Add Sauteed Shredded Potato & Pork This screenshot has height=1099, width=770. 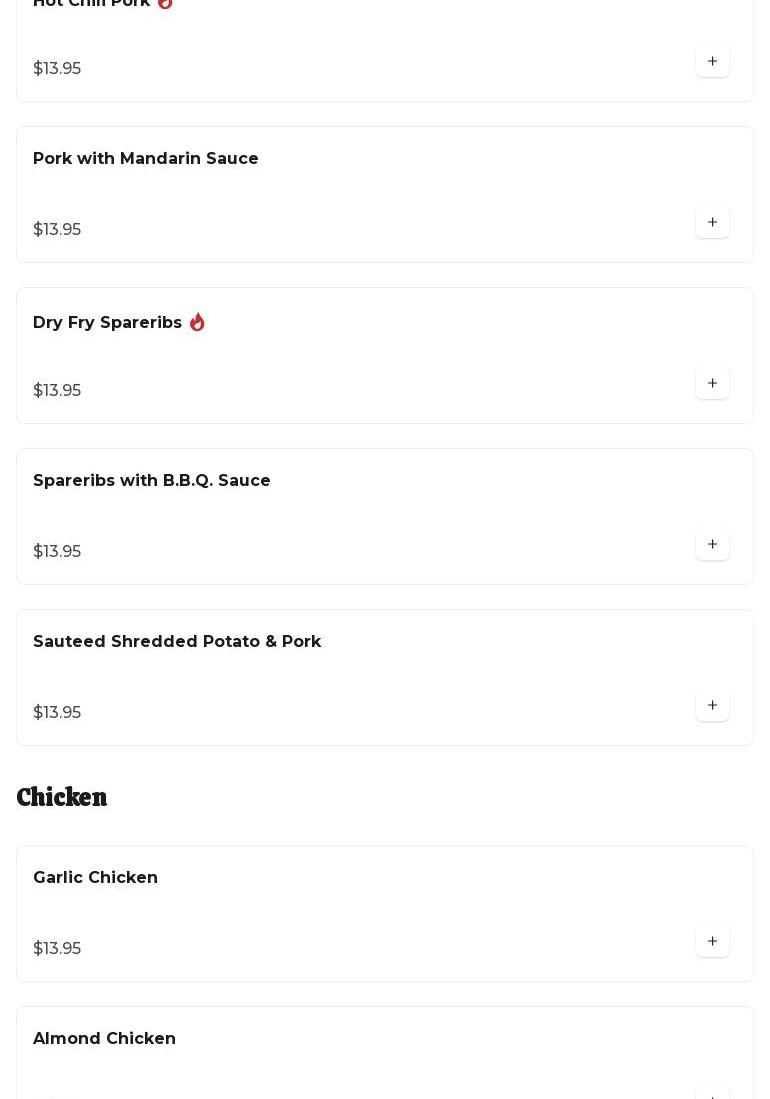tap(712, 706)
